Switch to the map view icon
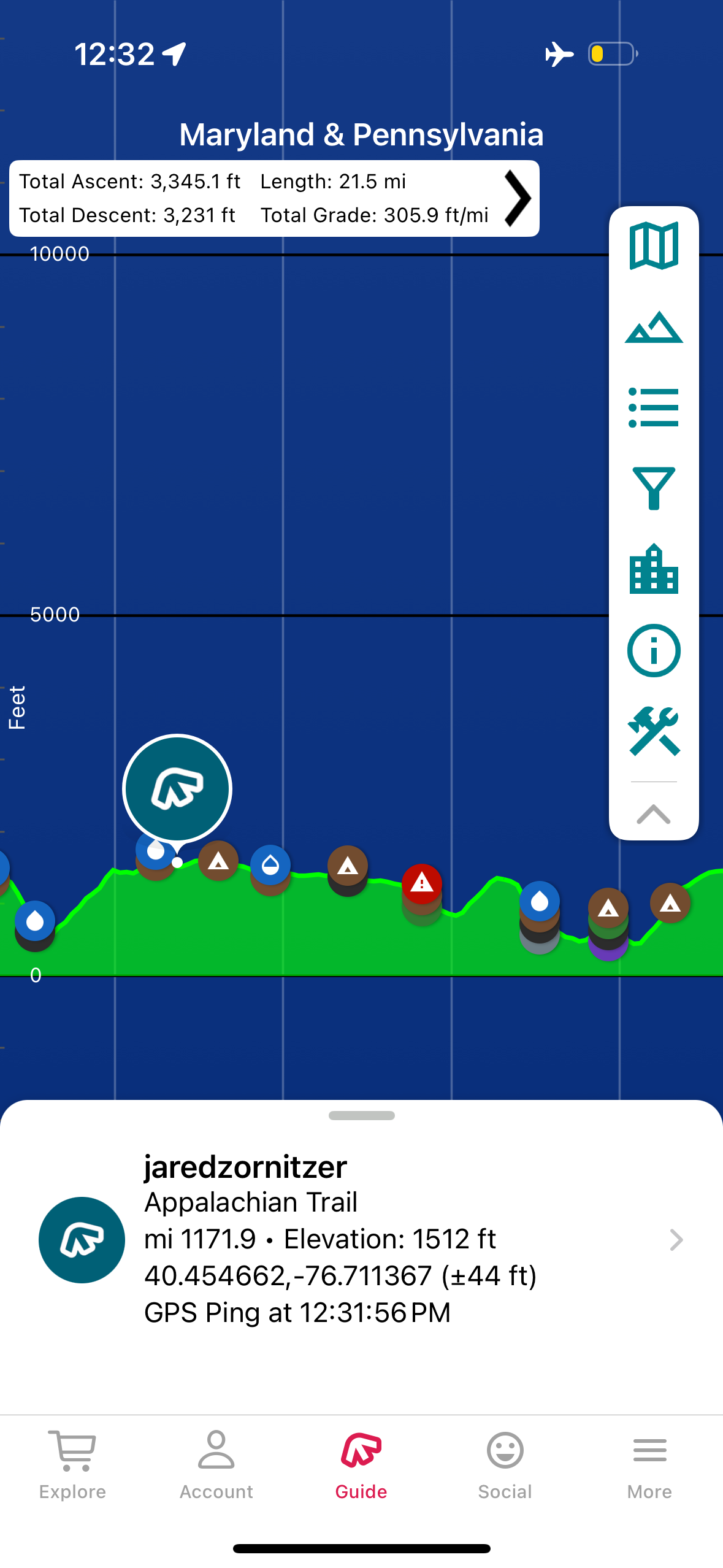Image resolution: width=723 pixels, height=1568 pixels. [x=654, y=246]
